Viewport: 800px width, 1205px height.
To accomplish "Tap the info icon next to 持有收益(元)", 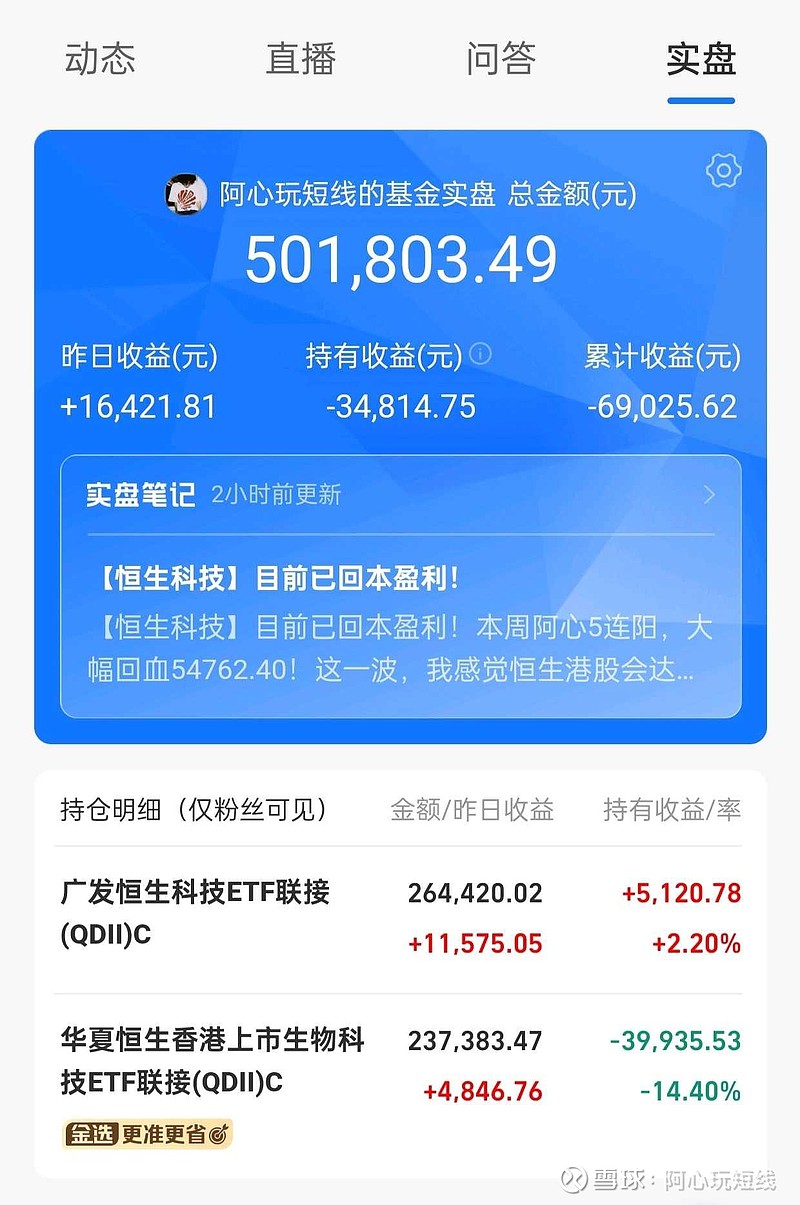I will (478, 355).
